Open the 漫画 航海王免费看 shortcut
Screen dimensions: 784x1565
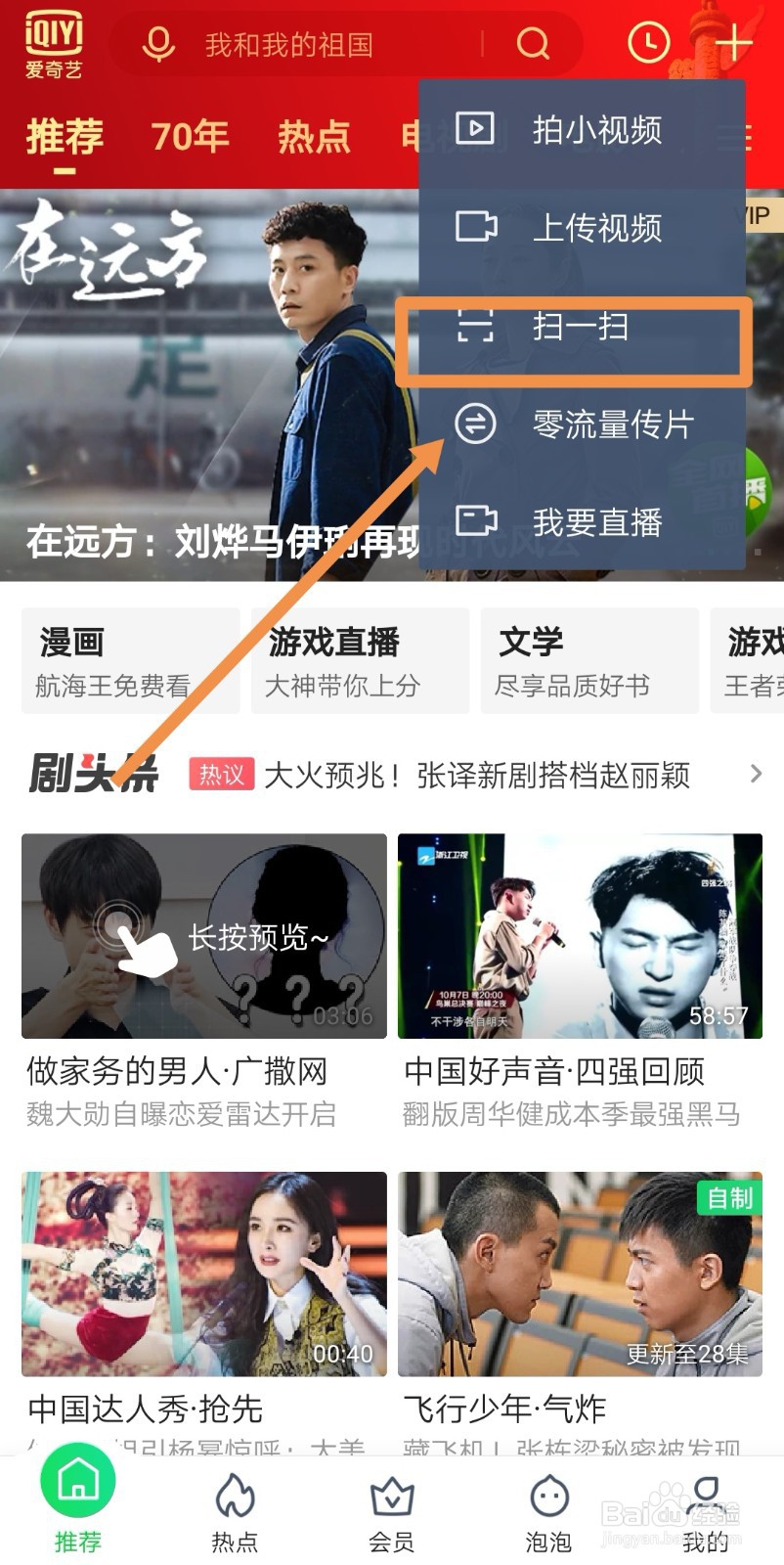click(x=129, y=660)
